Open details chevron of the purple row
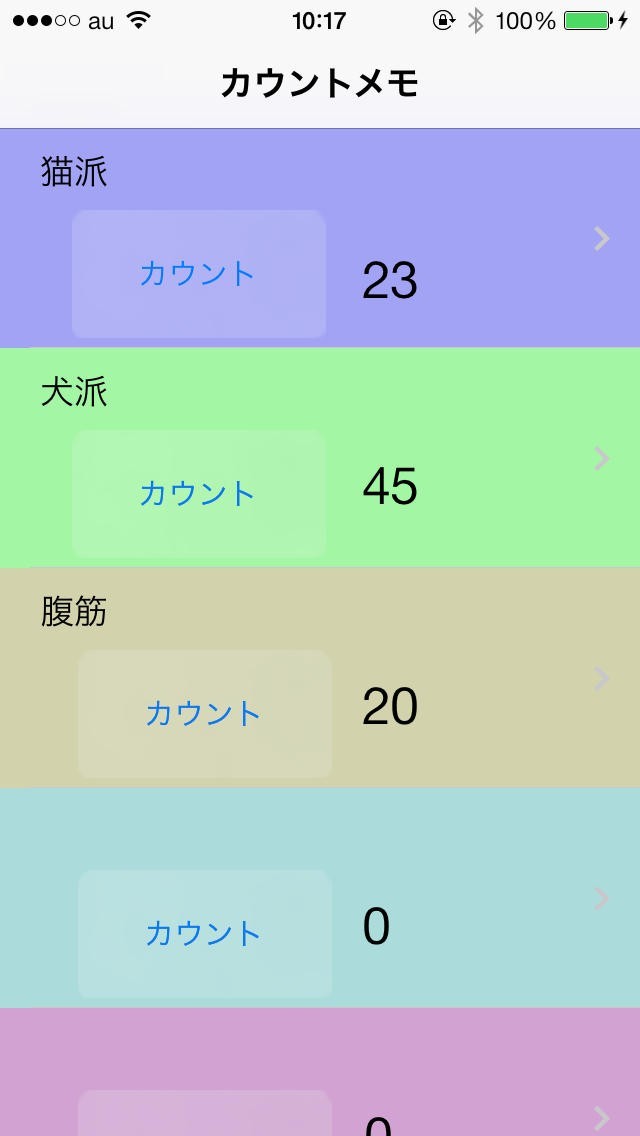This screenshot has height=1136, width=640. click(601, 1117)
